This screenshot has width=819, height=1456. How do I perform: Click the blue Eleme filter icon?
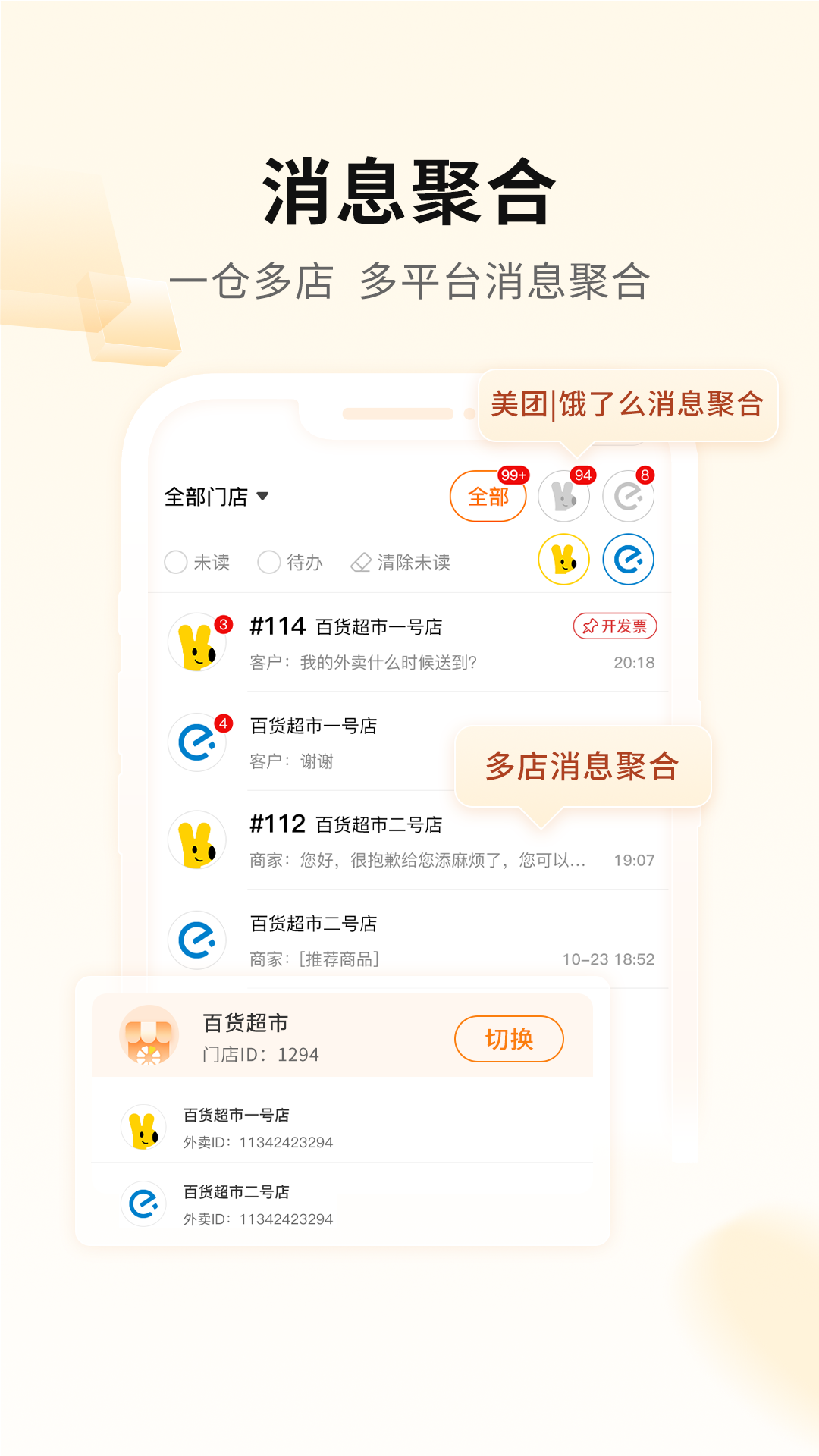[626, 559]
